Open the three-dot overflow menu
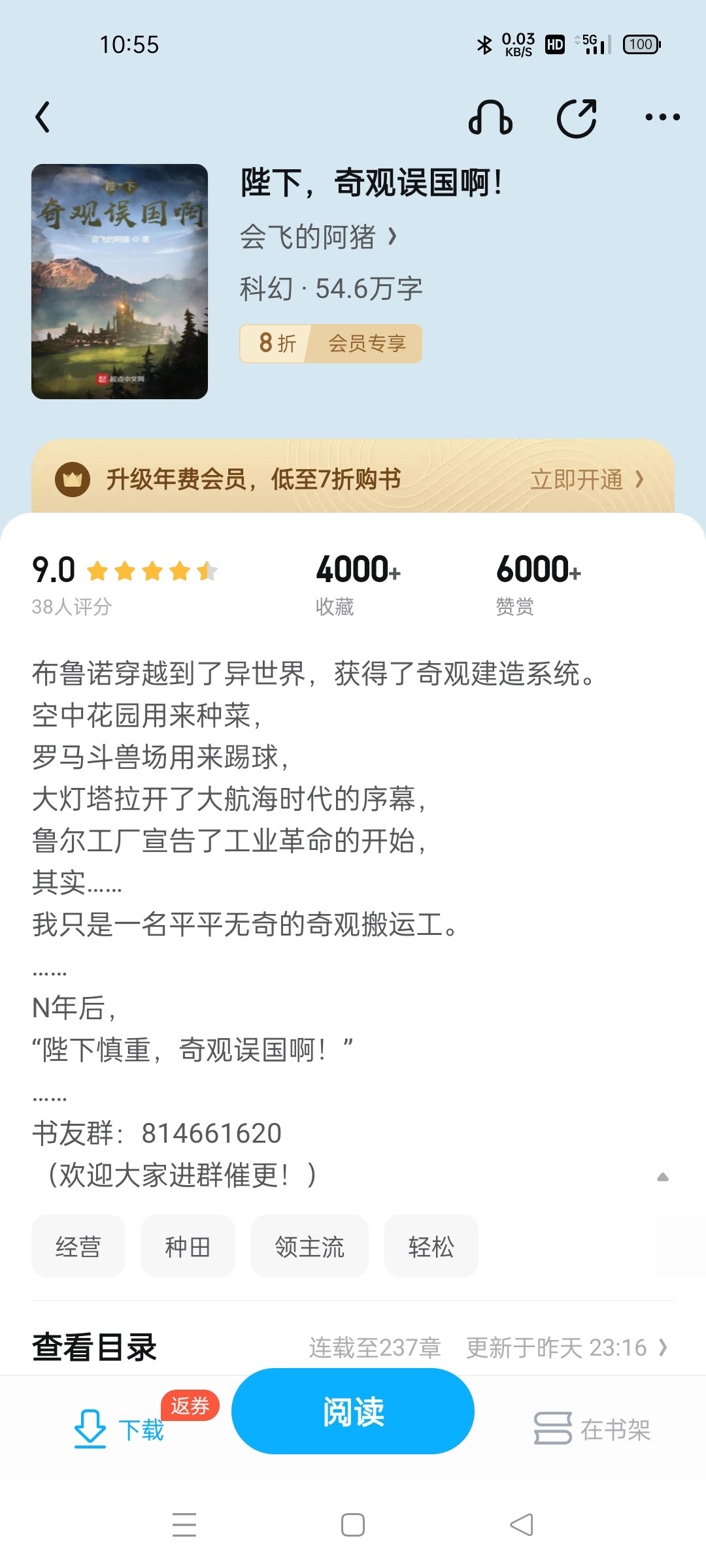The width and height of the screenshot is (706, 1568). tap(662, 118)
